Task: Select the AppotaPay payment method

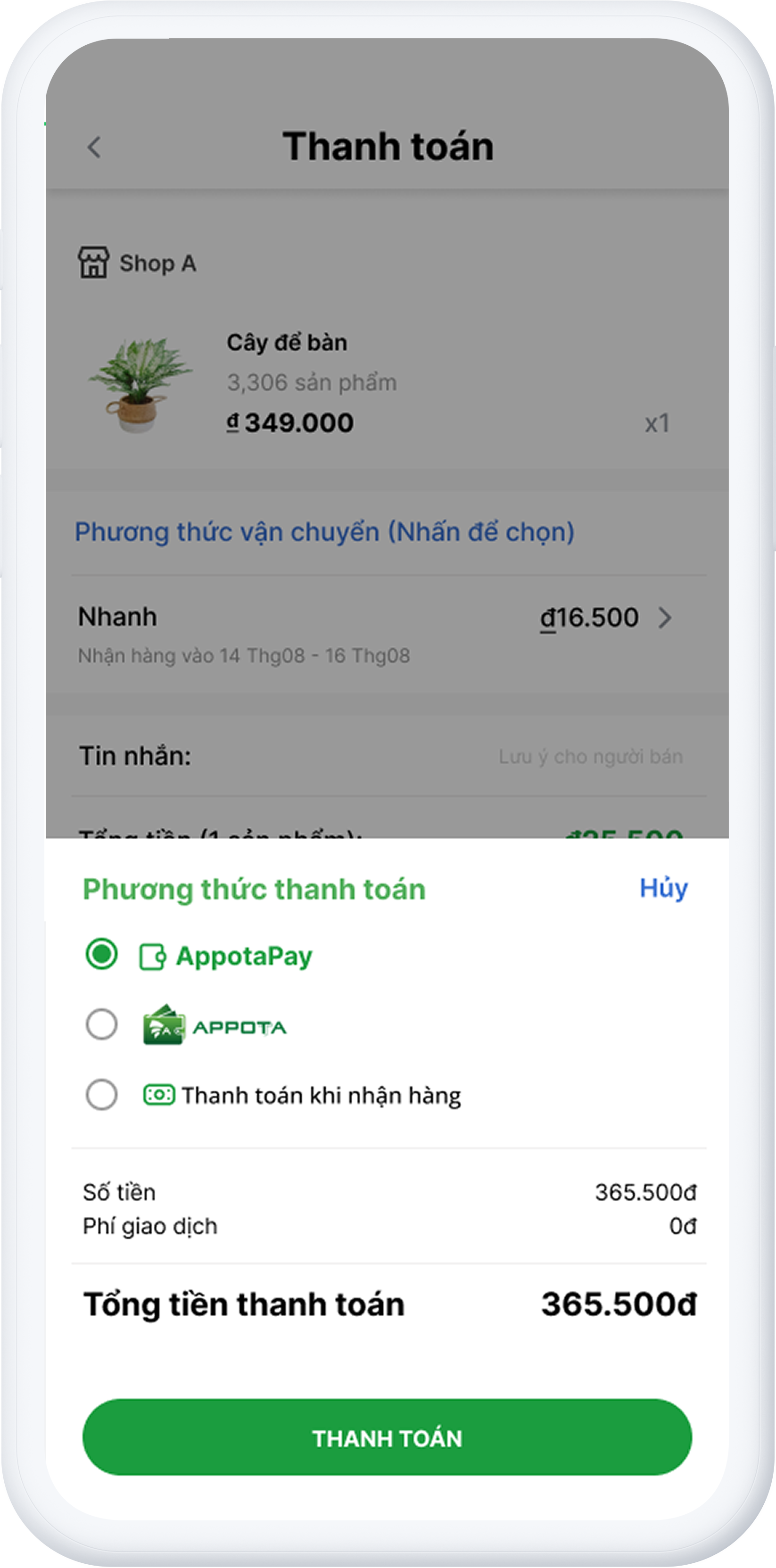Action: 102,954
